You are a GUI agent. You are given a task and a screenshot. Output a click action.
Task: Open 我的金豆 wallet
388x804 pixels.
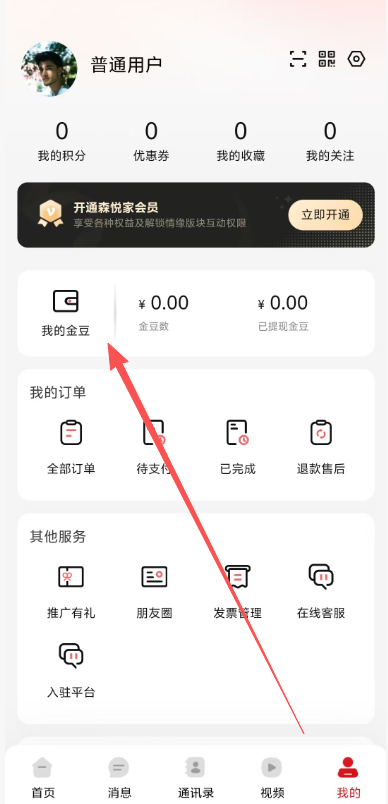pyautogui.click(x=66, y=313)
